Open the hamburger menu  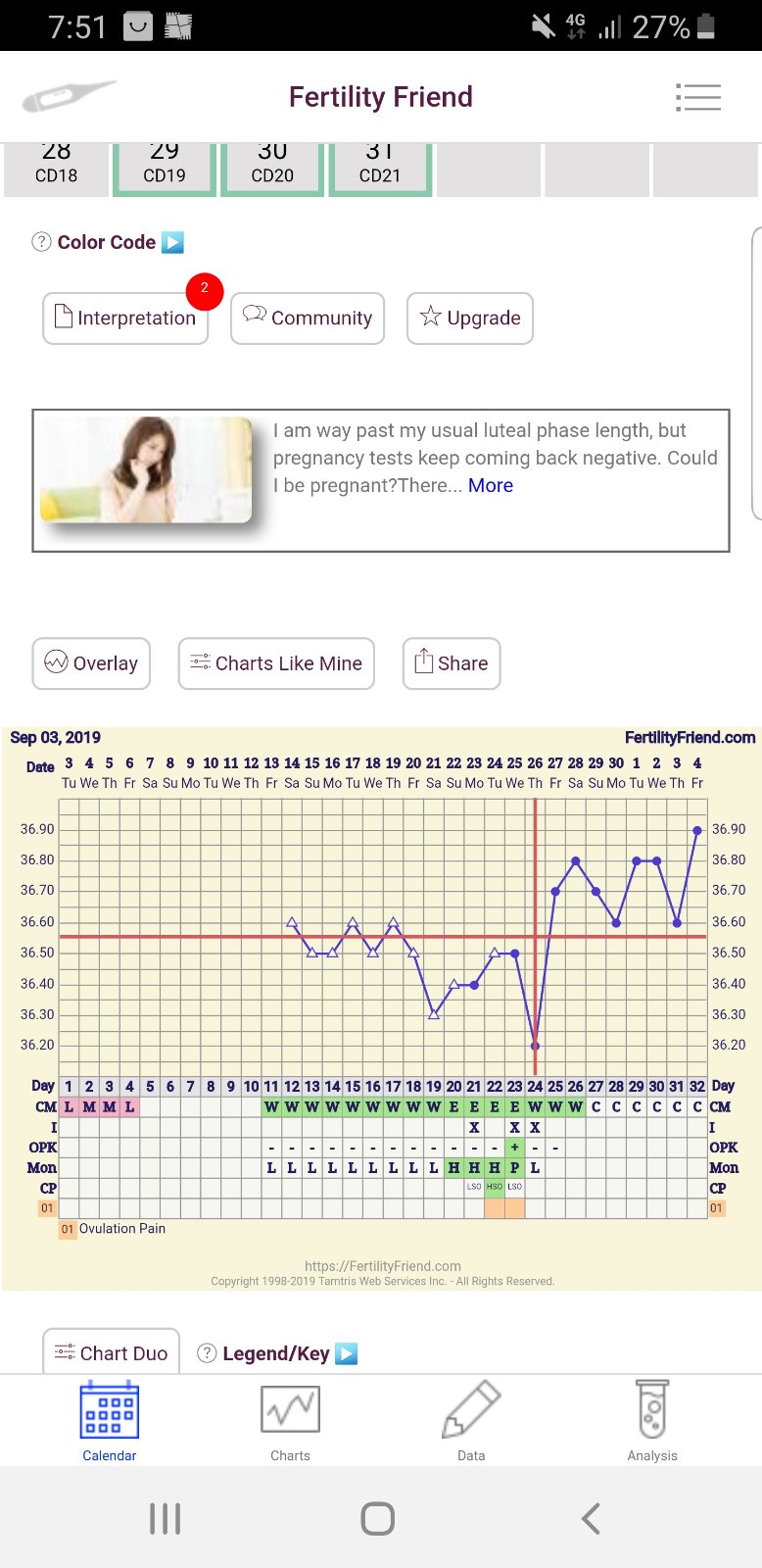click(698, 97)
